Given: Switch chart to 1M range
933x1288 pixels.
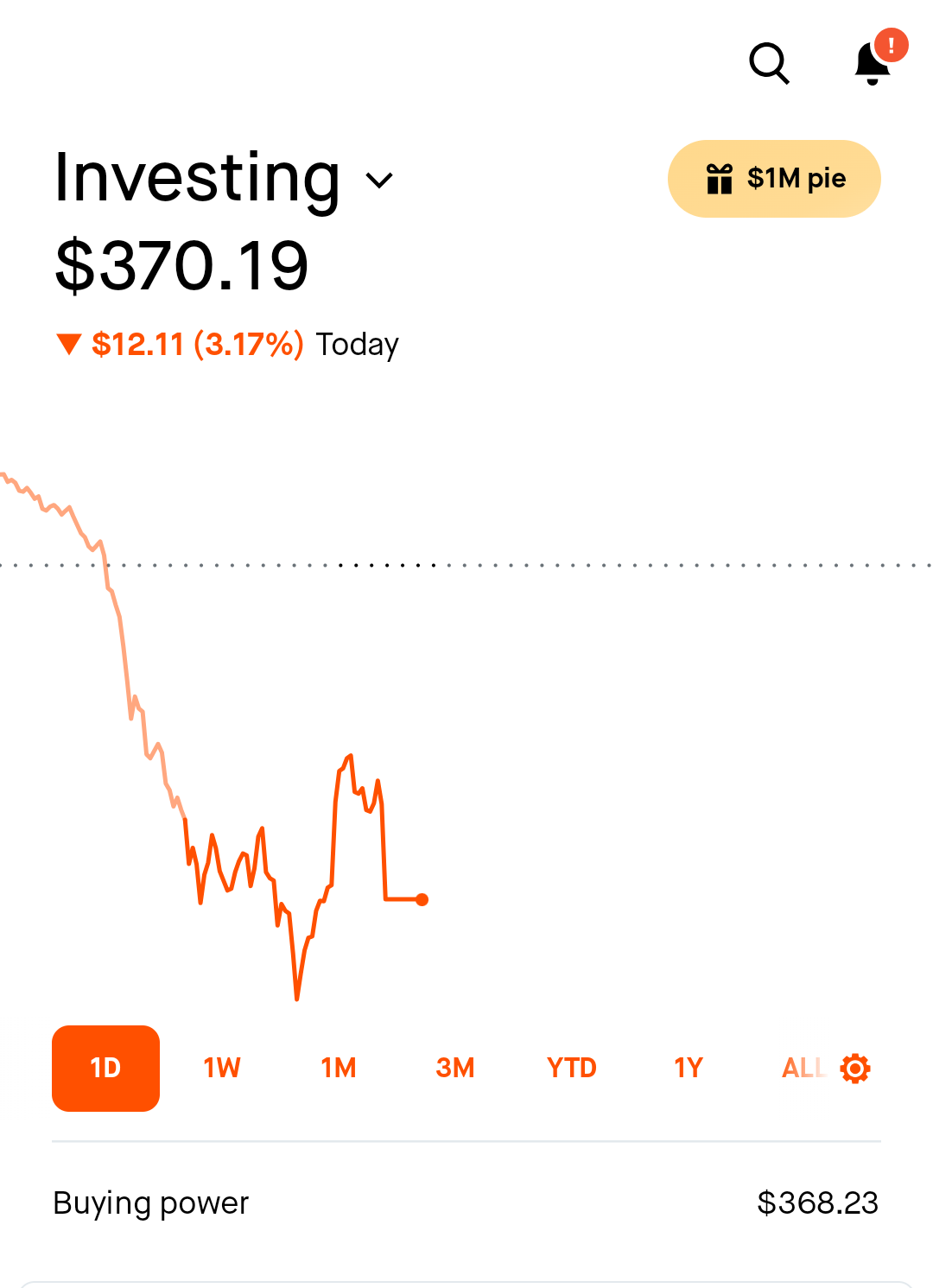Looking at the screenshot, I should coord(339,1068).
